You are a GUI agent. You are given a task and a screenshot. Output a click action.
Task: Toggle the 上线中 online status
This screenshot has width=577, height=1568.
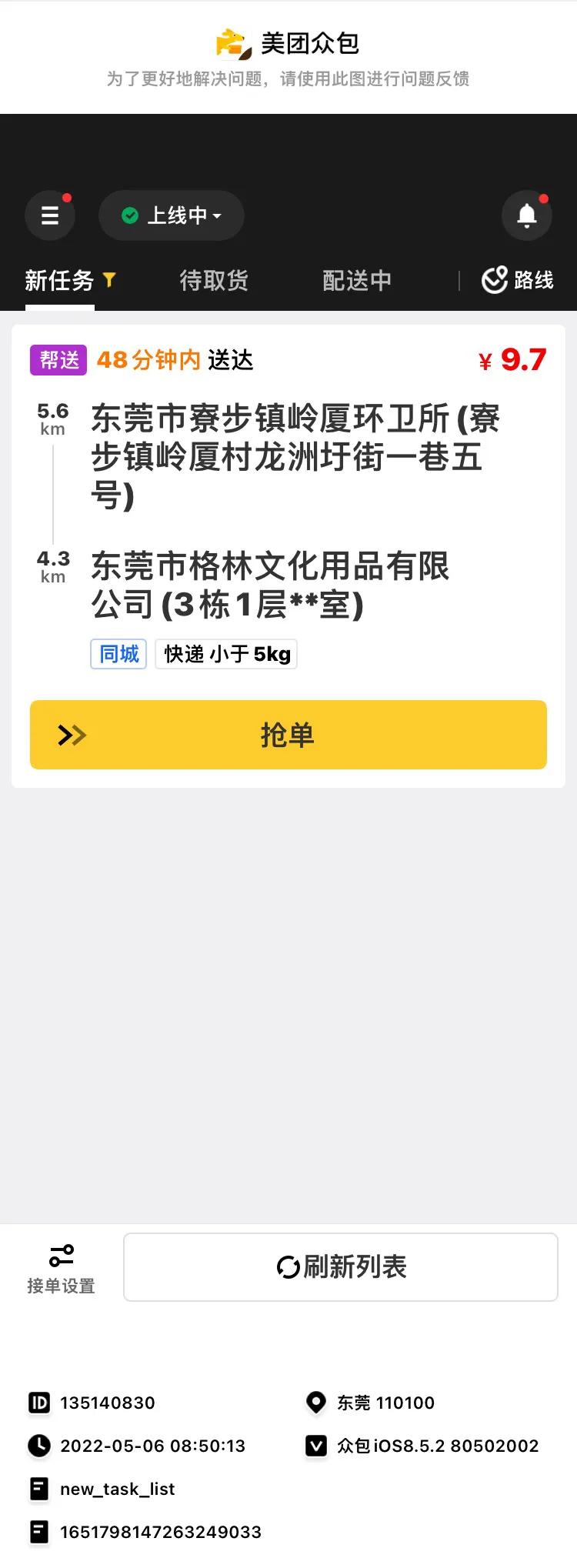[171, 215]
